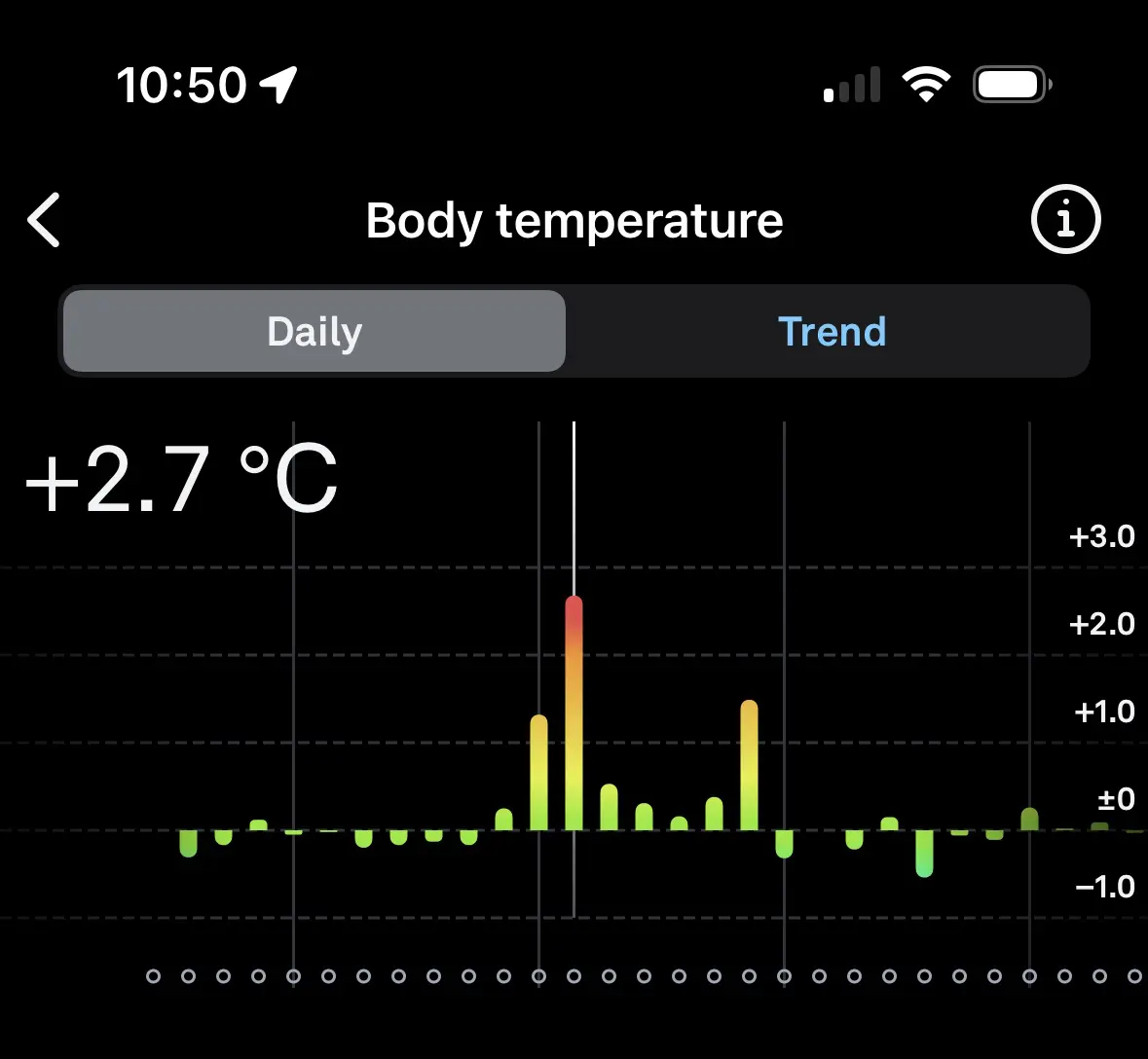The image size is (1148, 1059).
Task: Switch to the Trend tab
Action: point(832,331)
